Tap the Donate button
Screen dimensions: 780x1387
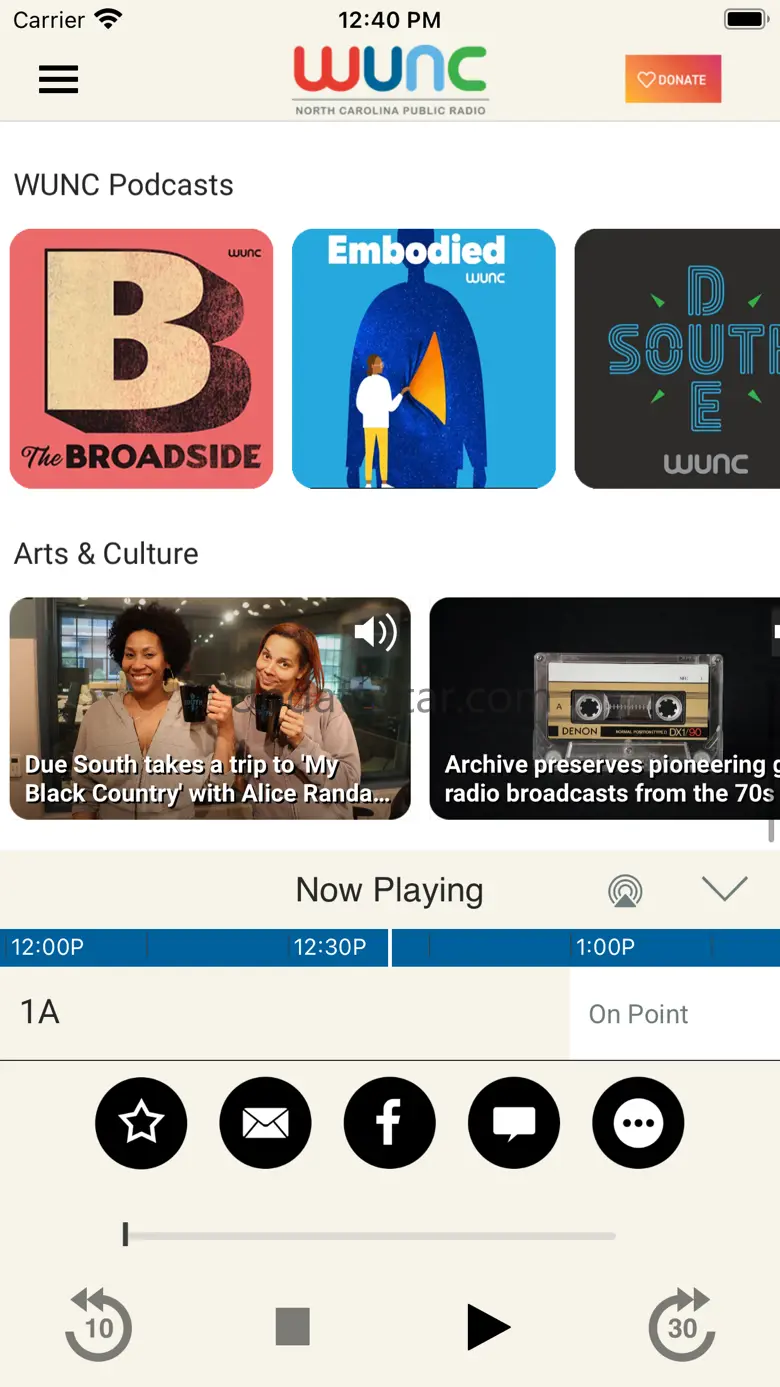[x=673, y=79]
